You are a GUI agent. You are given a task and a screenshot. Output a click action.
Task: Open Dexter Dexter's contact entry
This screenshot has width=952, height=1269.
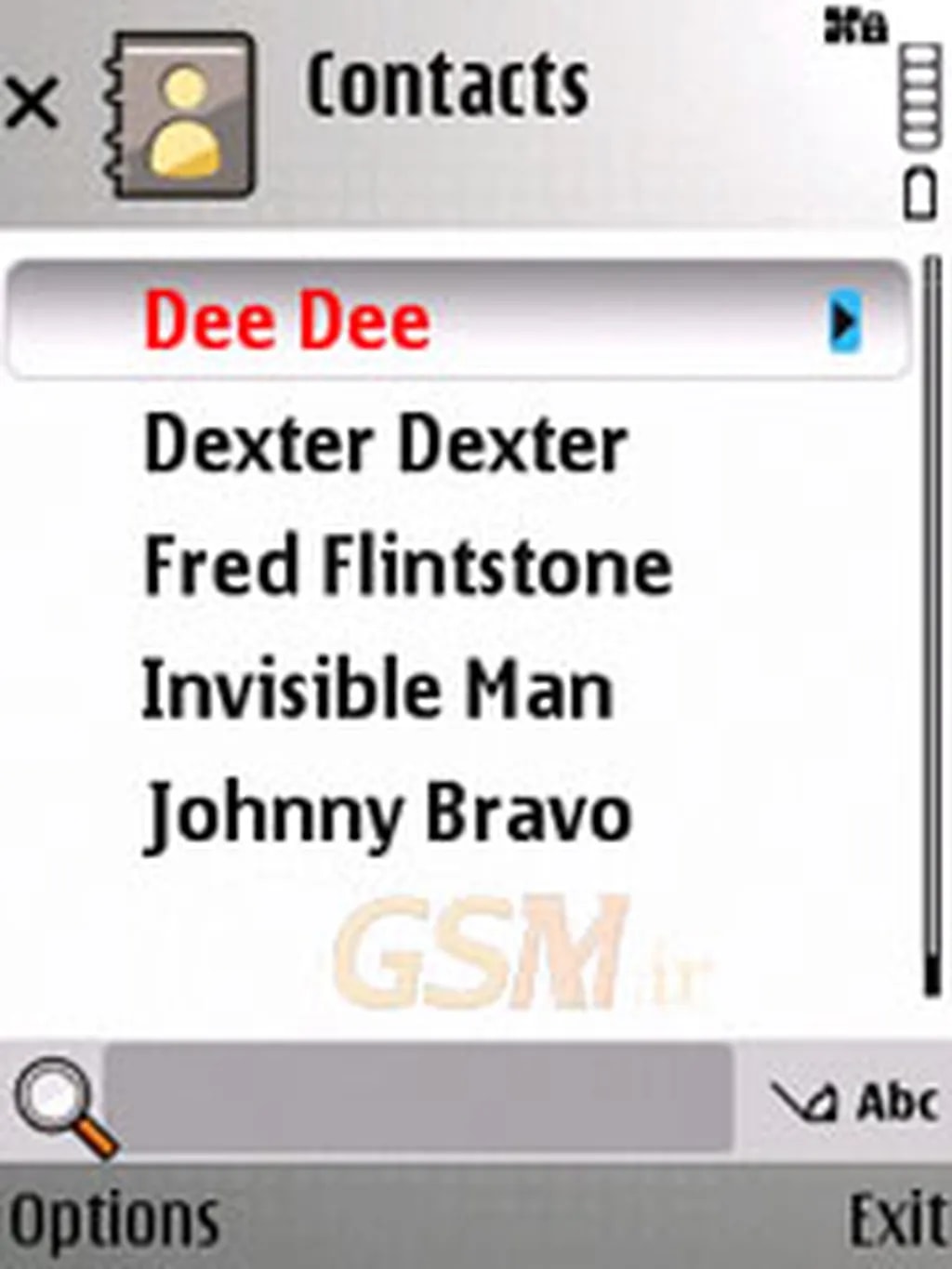tap(385, 445)
